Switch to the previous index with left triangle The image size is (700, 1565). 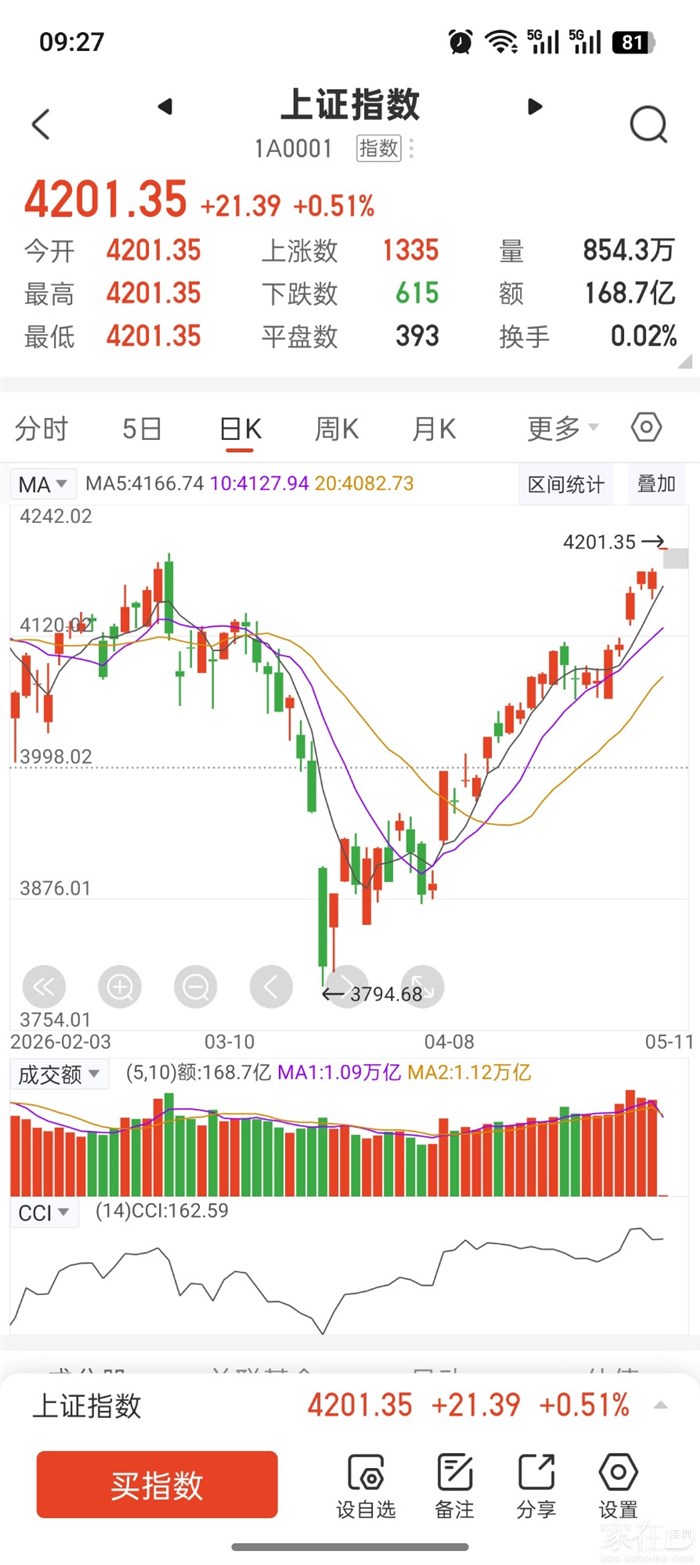click(x=165, y=106)
